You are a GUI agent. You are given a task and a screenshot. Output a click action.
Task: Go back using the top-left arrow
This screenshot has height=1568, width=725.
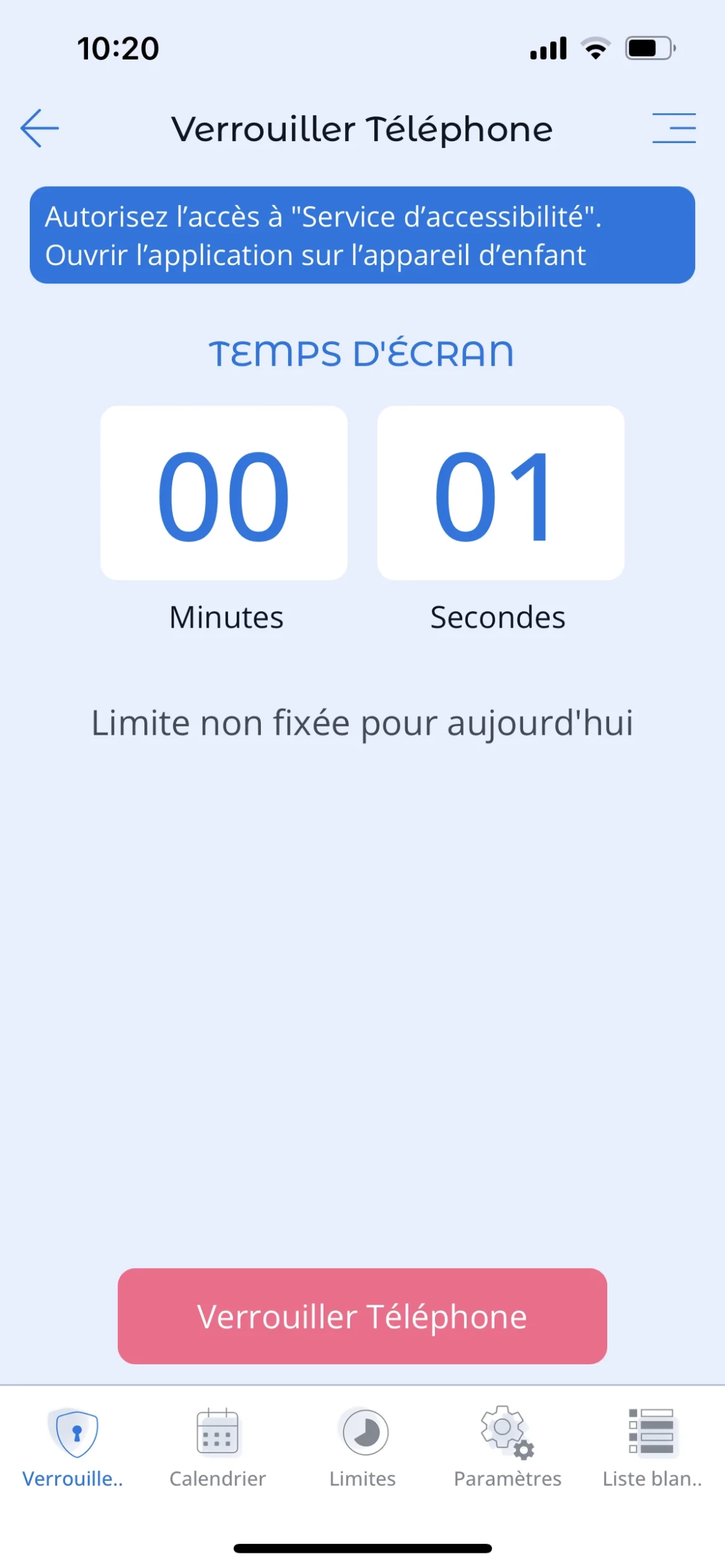coord(39,128)
